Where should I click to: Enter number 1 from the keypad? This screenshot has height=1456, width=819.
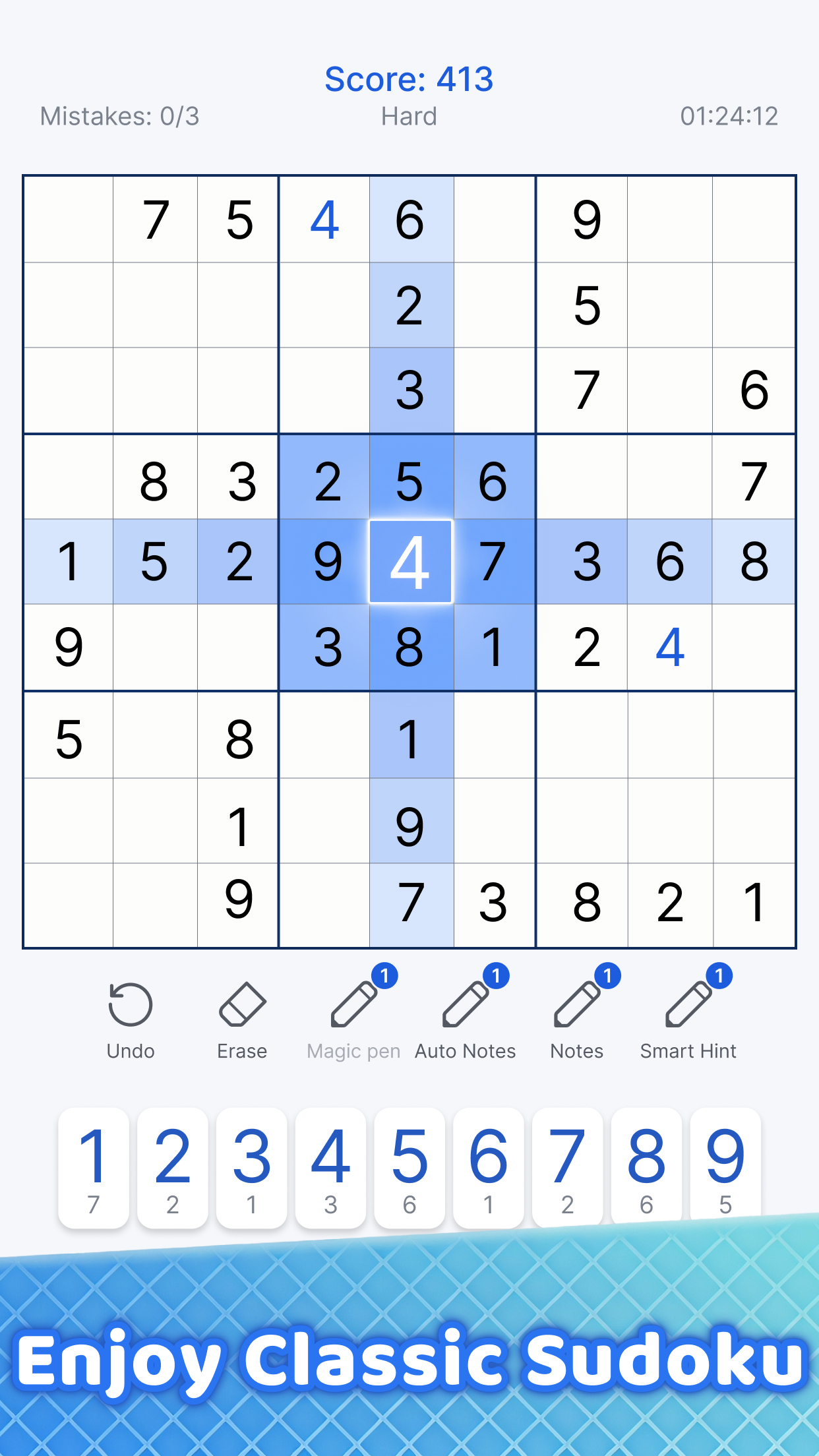(x=94, y=1167)
